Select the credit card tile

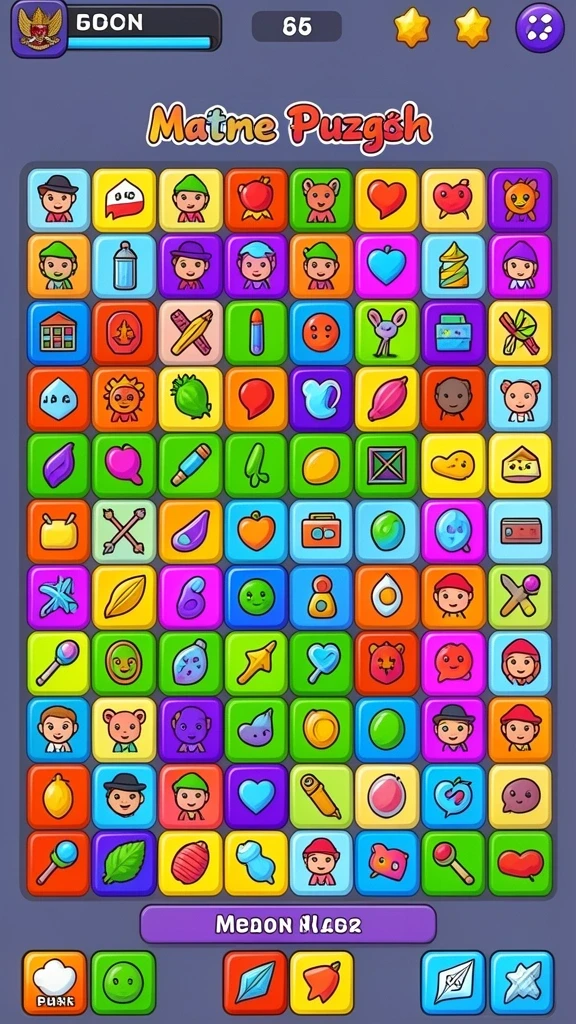point(520,531)
